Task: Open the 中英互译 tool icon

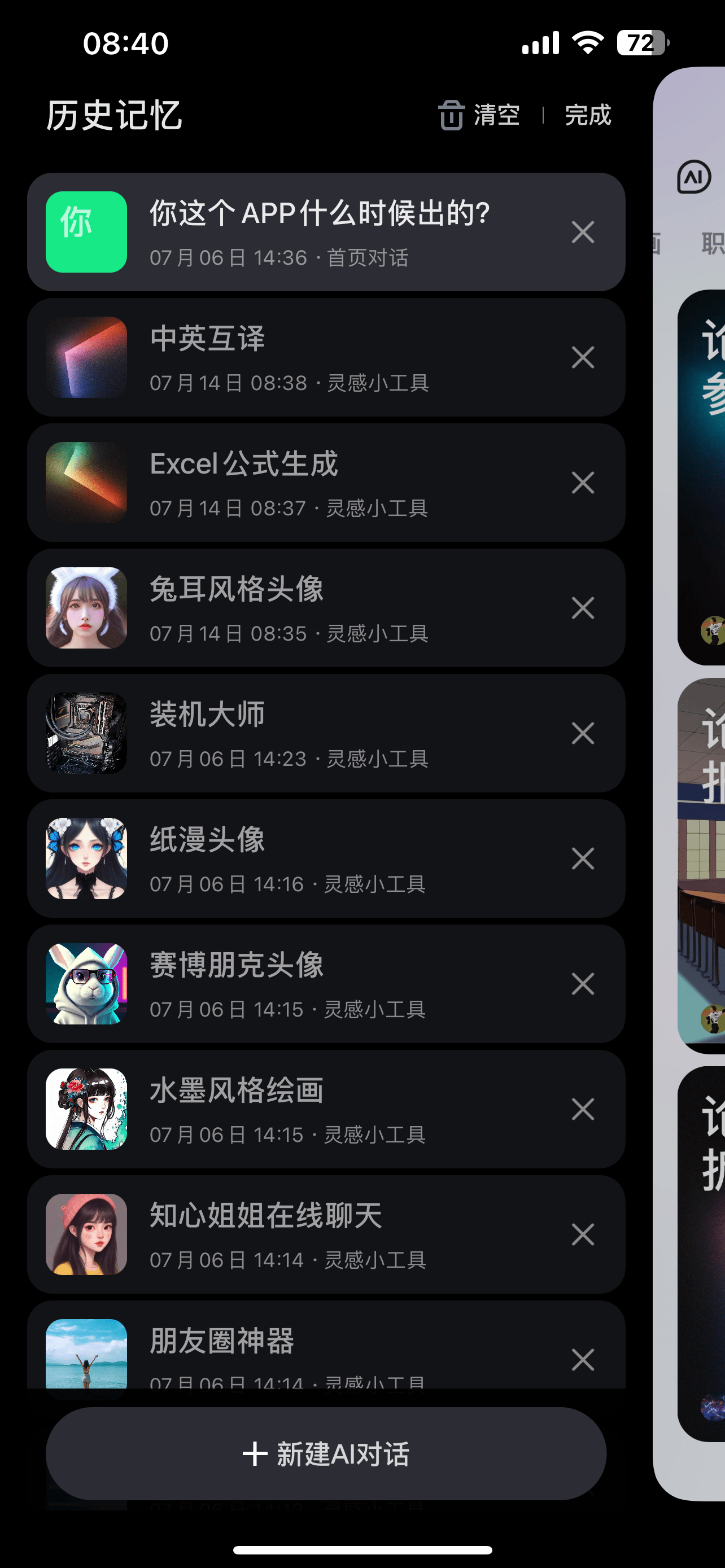Action: [86, 358]
